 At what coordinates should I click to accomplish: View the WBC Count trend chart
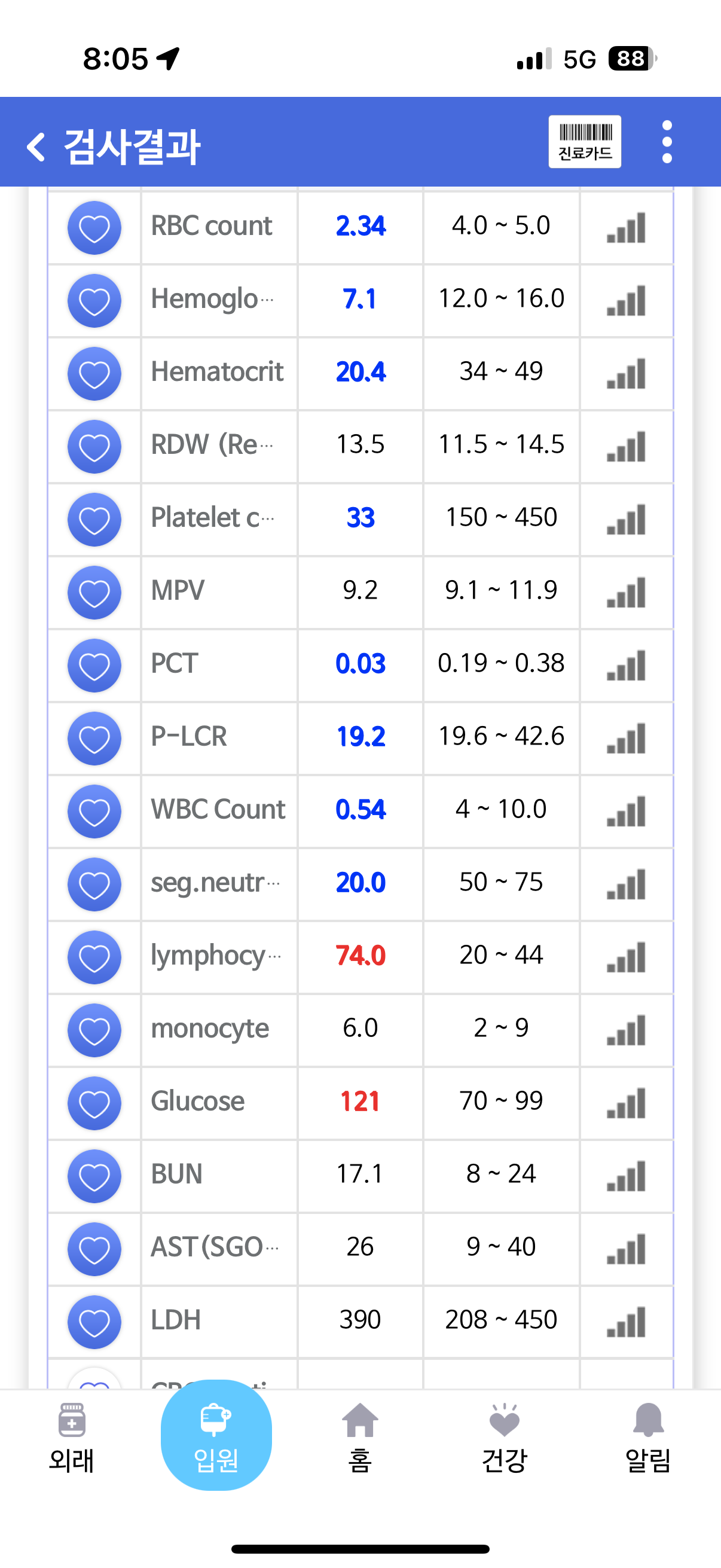pyautogui.click(x=626, y=812)
